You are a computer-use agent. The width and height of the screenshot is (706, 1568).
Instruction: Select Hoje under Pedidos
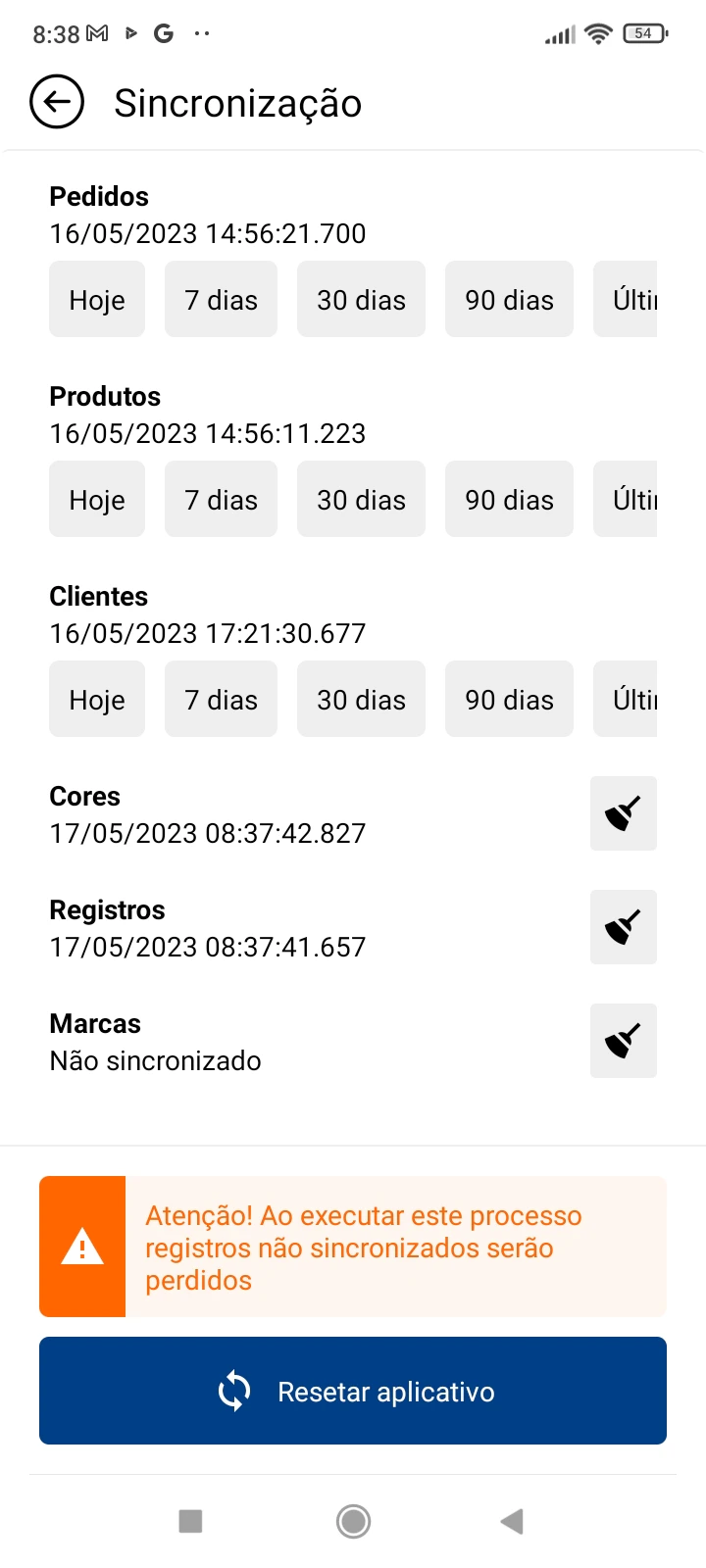(96, 299)
